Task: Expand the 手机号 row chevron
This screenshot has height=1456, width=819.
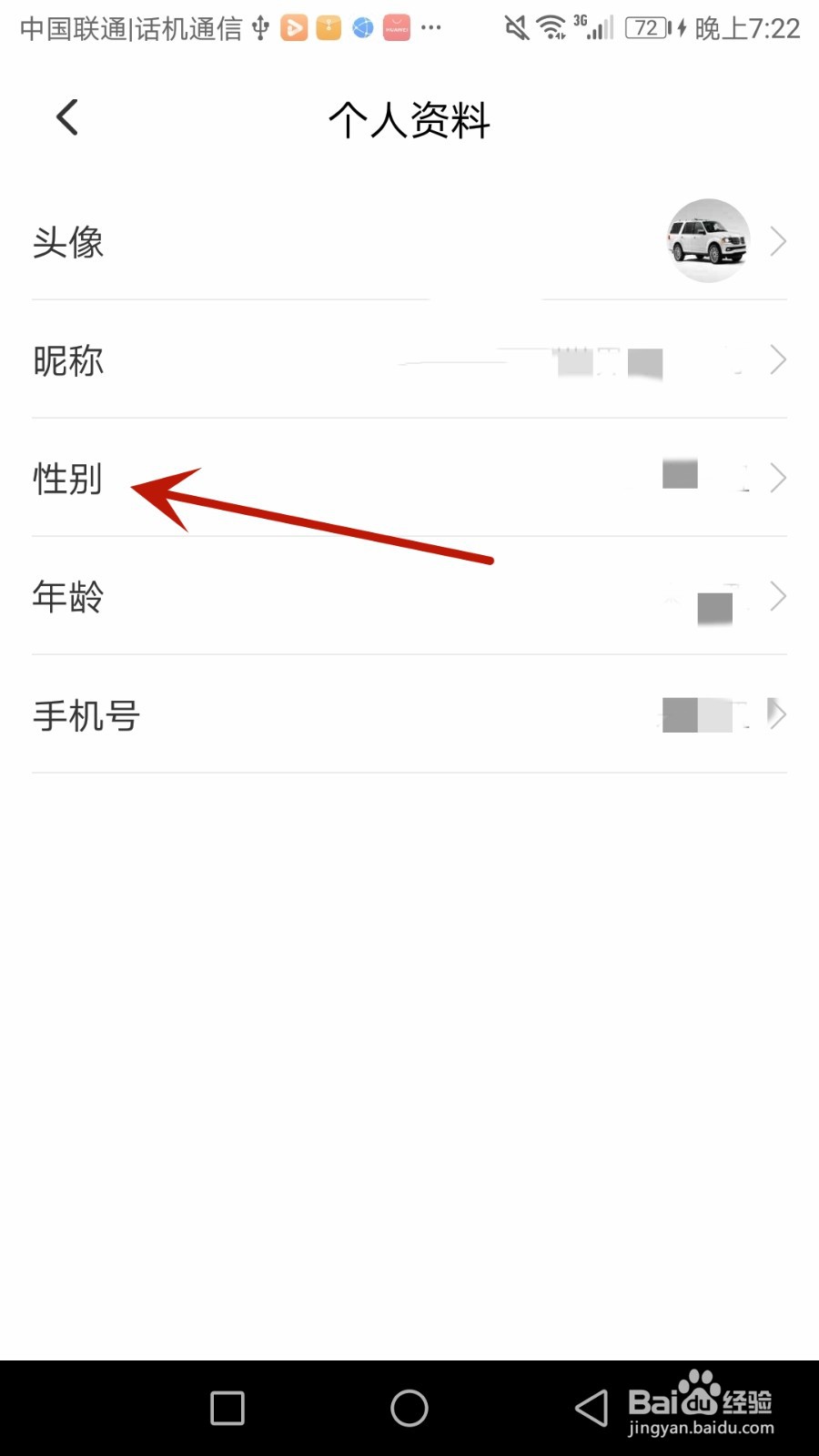Action: click(x=778, y=715)
